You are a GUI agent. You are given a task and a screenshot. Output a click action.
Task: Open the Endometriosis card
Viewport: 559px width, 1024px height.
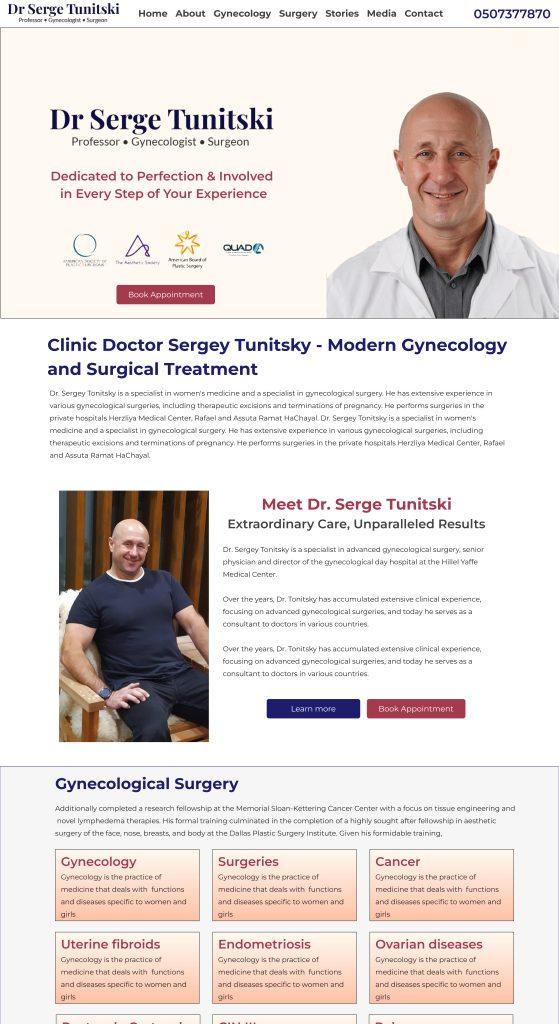point(284,968)
